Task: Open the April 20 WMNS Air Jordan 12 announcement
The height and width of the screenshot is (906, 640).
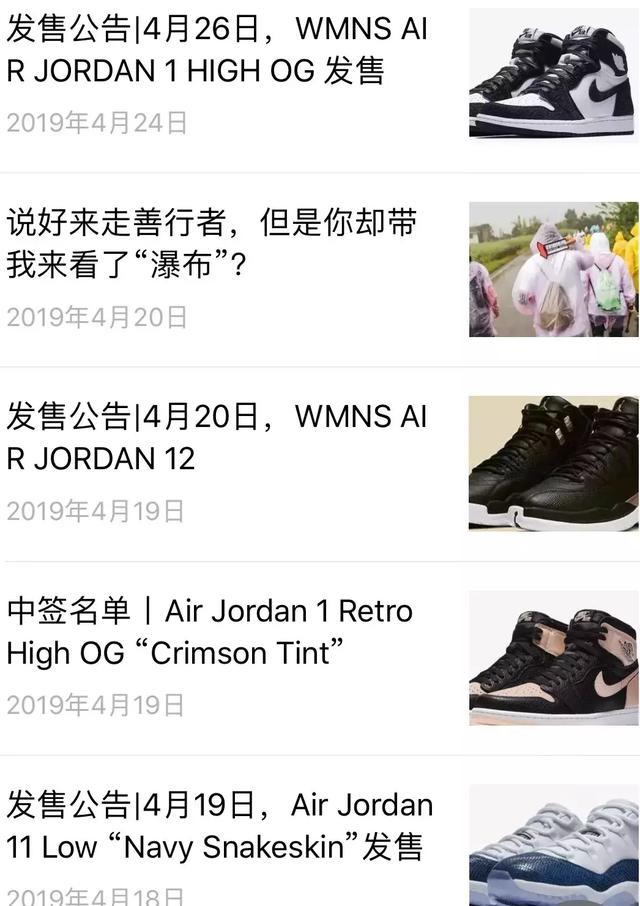Action: [217, 438]
